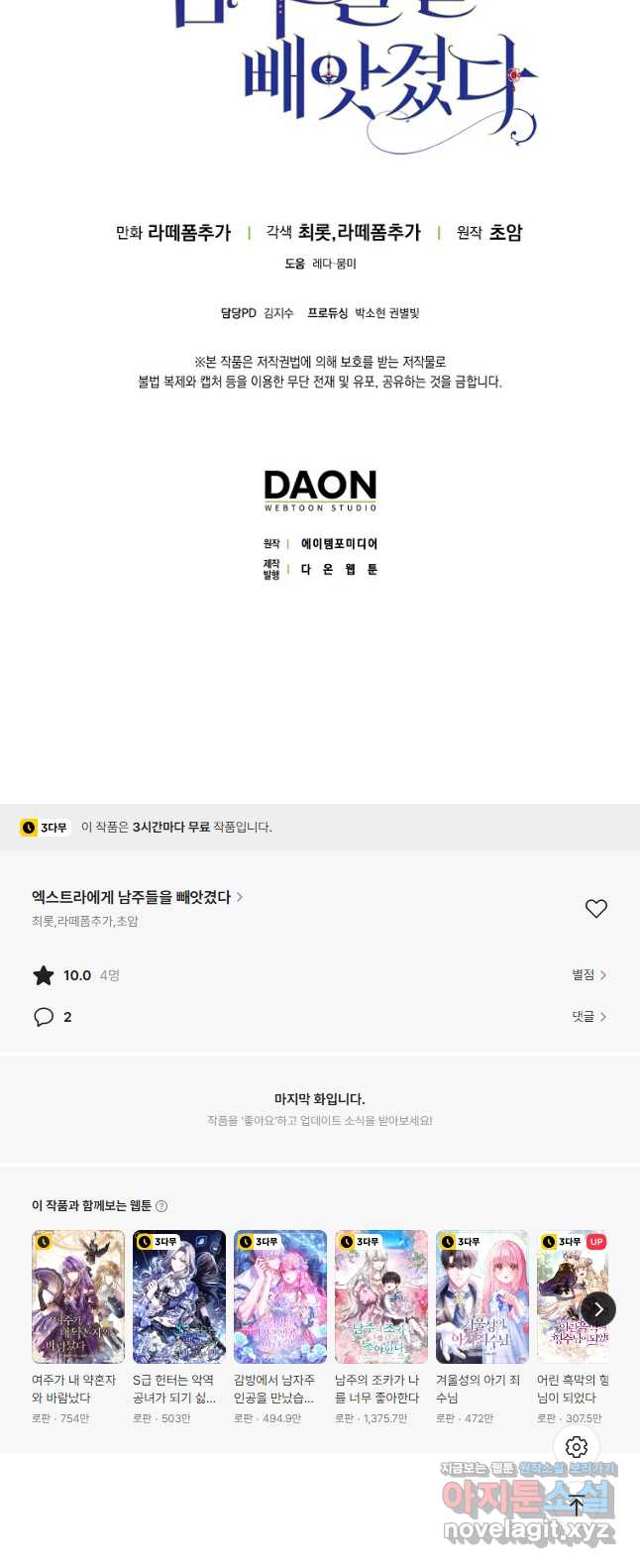Open webtoon 남주의 조카가 나를 너무 좋아한다
Image resolution: width=640 pixels, height=1568 pixels.
(381, 1297)
